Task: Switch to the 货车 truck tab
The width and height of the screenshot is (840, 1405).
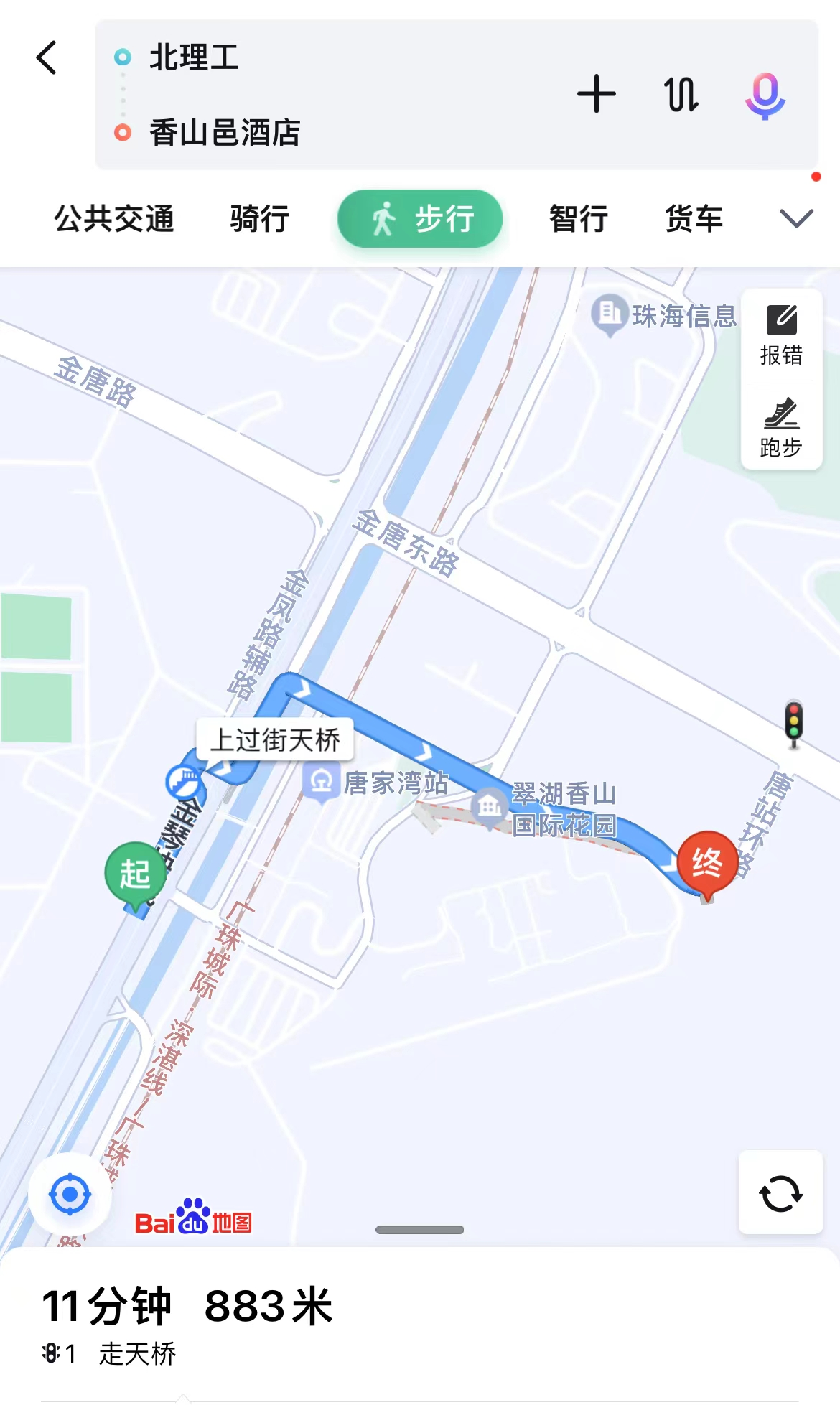Action: pyautogui.click(x=694, y=218)
